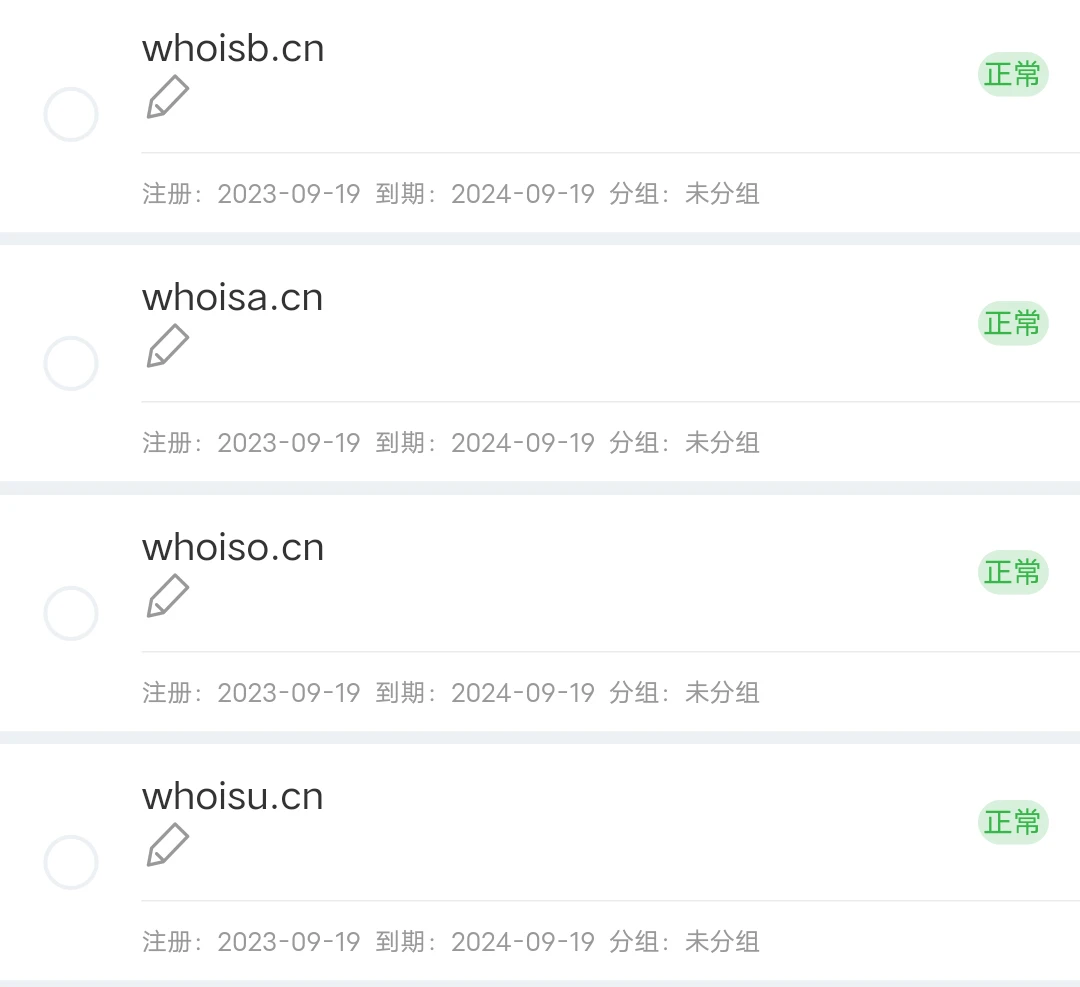This screenshot has height=987, width=1080.
Task: Open the whoisb.cn domain entry
Action: point(233,49)
